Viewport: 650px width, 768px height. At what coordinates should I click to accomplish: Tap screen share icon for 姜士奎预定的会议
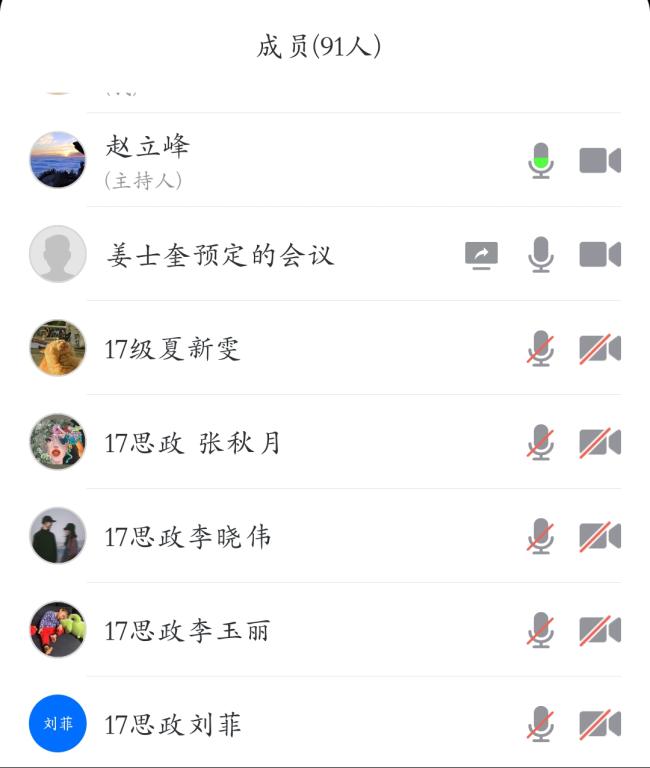pos(481,255)
